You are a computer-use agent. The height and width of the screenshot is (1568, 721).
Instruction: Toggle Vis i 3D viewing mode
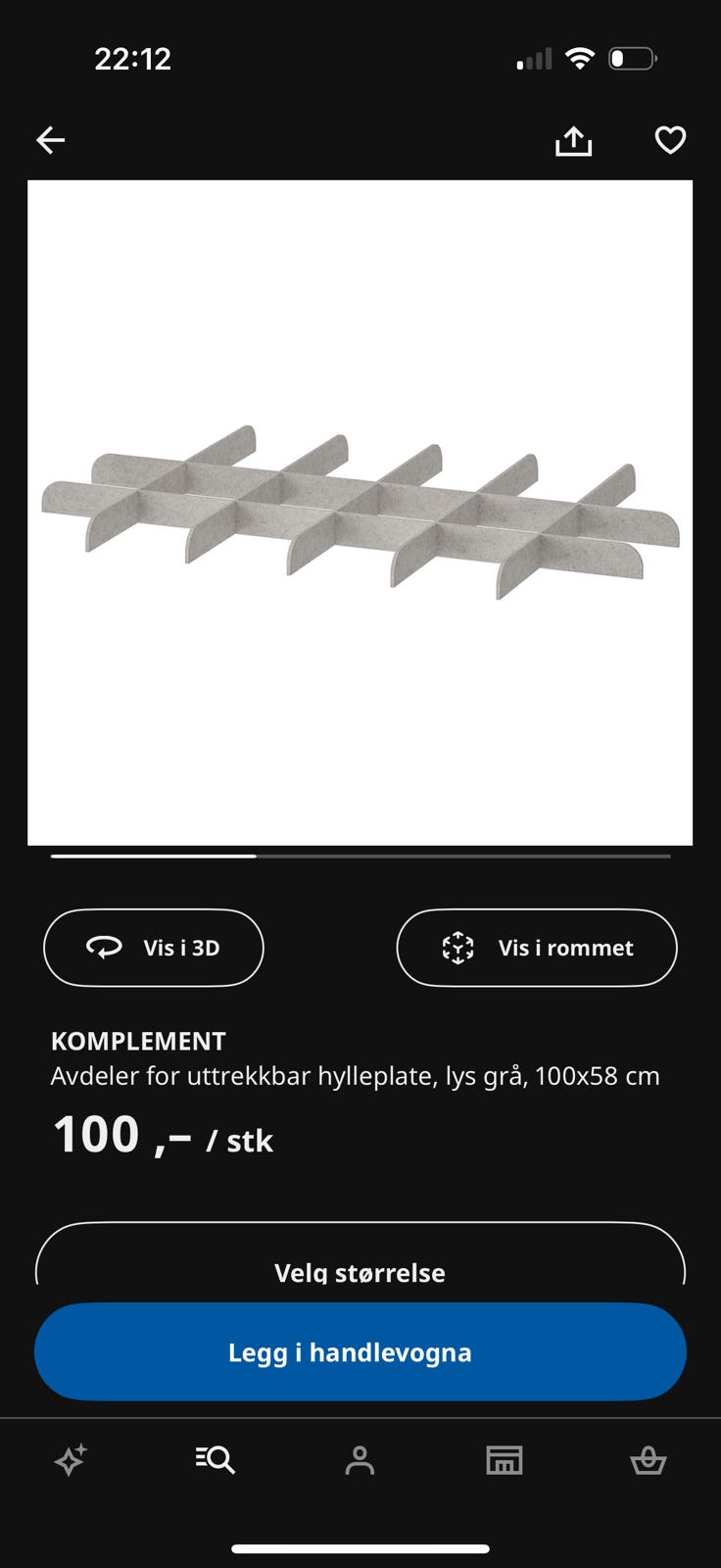153,948
